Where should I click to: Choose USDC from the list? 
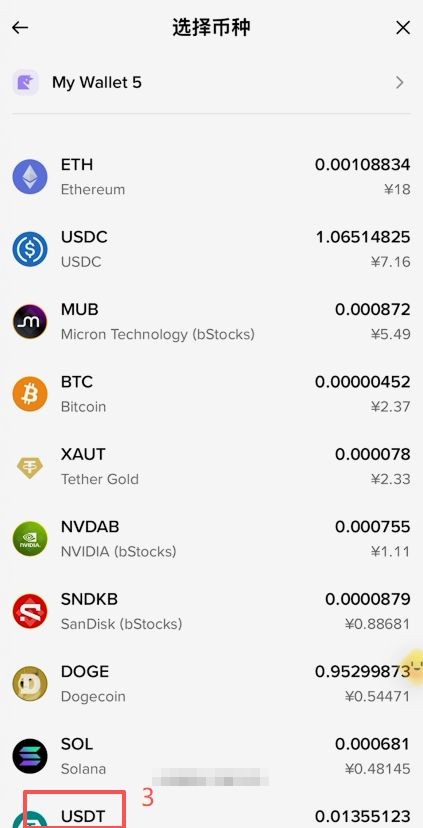(211, 249)
